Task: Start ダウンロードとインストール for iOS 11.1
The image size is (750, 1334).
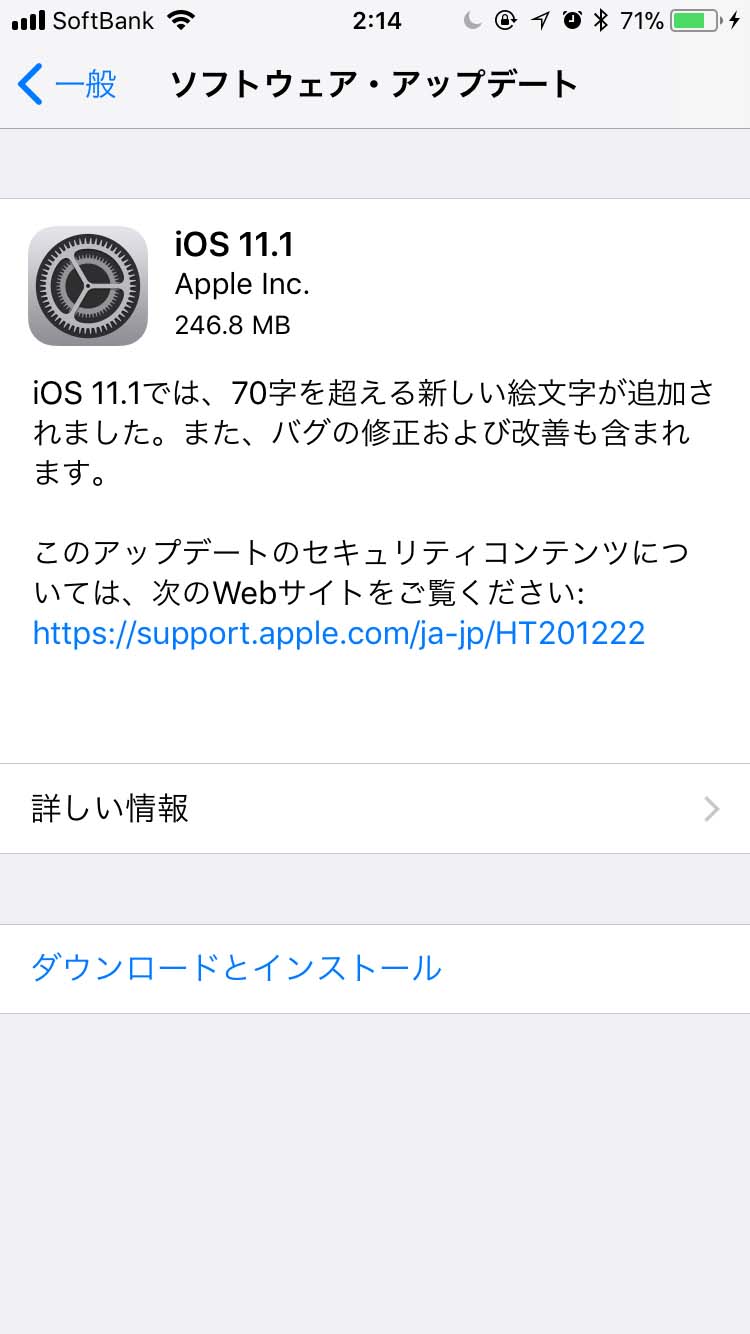Action: [234, 968]
